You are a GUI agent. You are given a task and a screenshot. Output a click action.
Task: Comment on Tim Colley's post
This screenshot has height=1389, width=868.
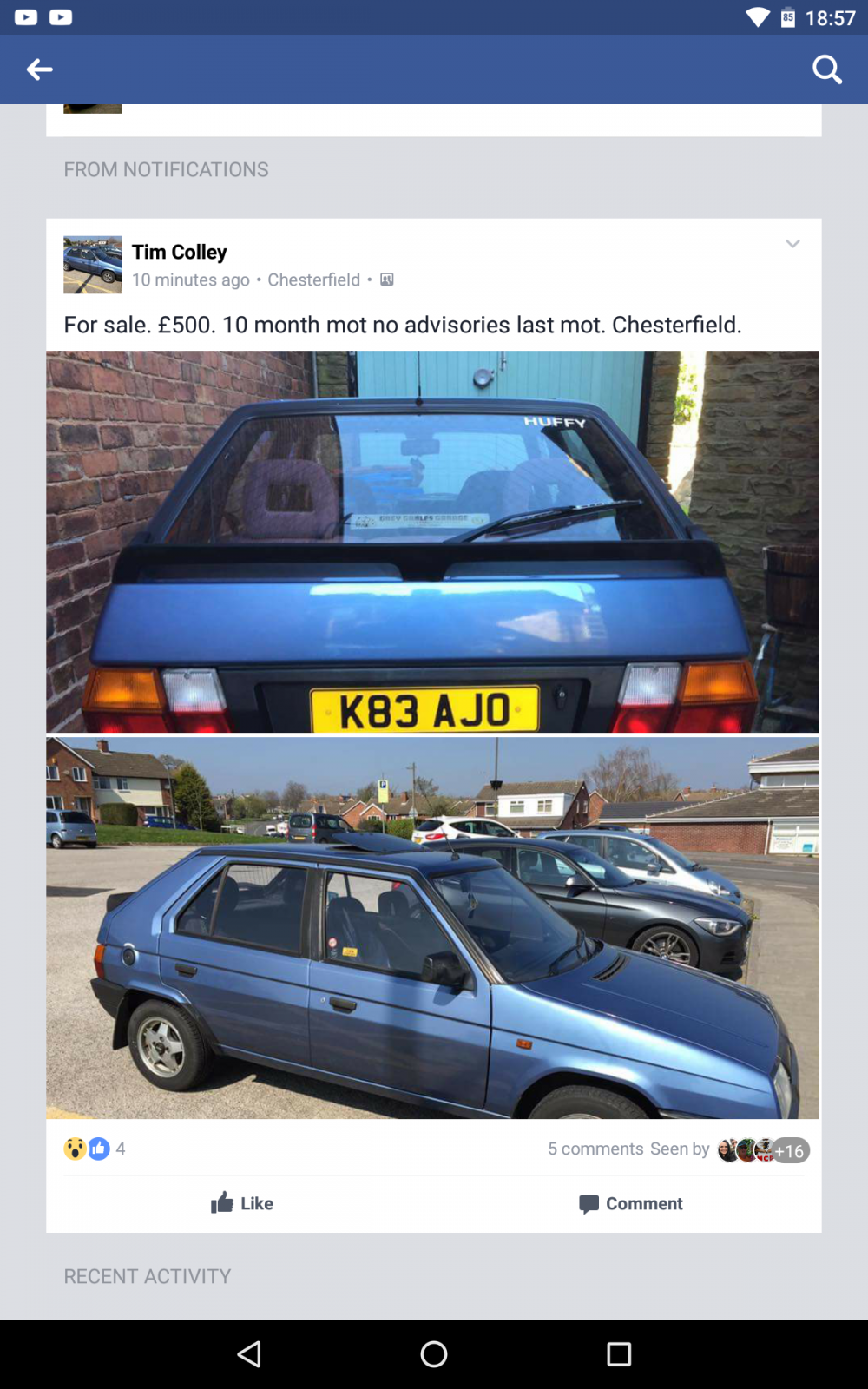click(631, 1203)
